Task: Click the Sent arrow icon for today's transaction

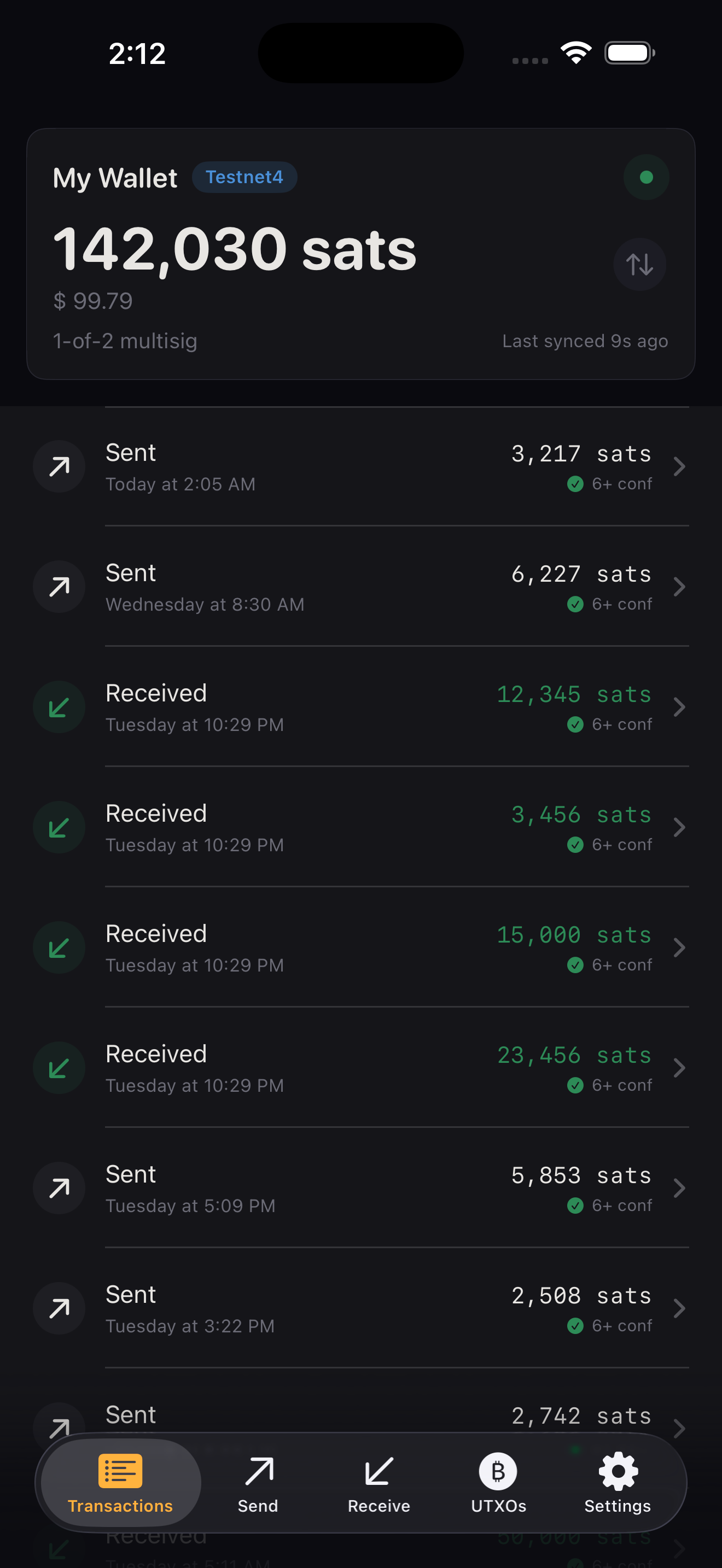Action: 59,466
